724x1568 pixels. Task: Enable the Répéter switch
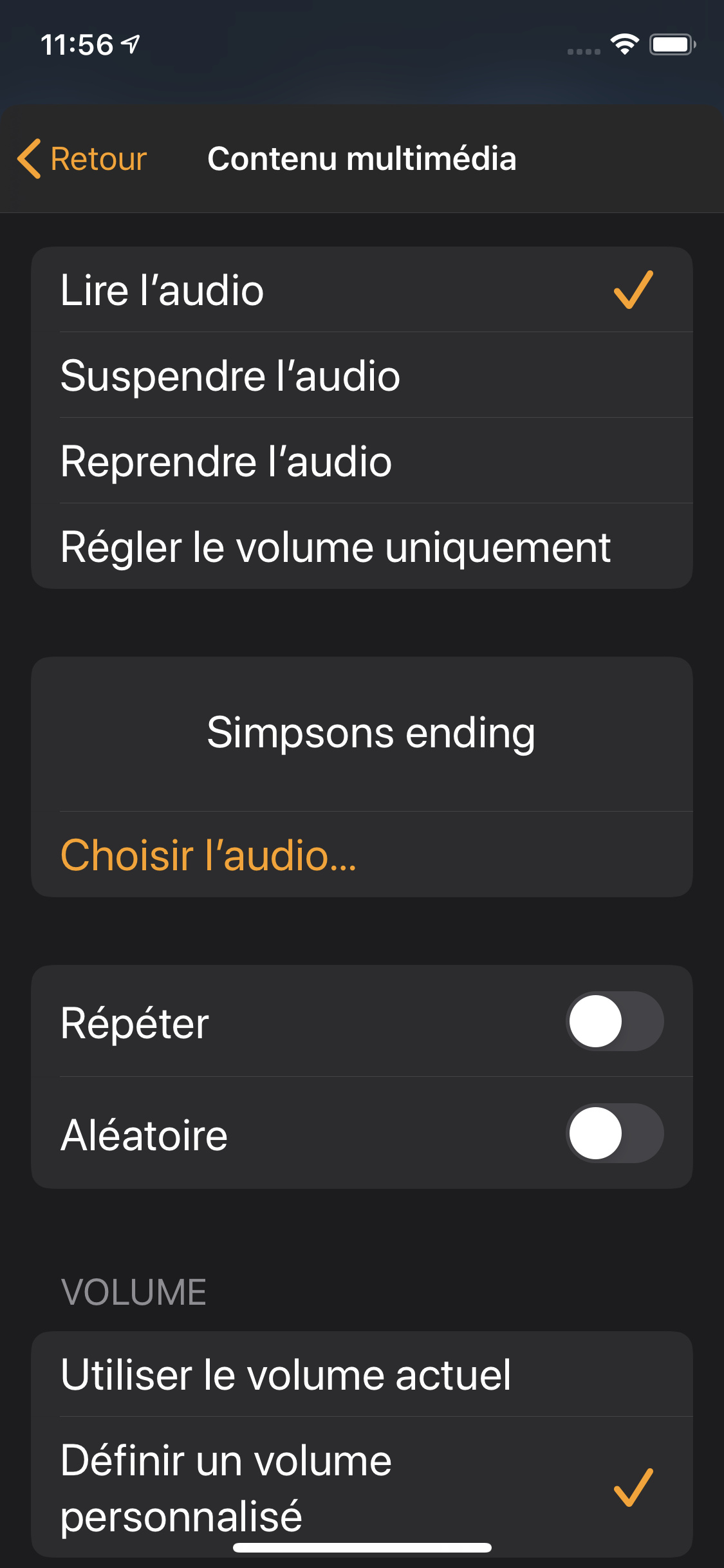(x=614, y=1022)
